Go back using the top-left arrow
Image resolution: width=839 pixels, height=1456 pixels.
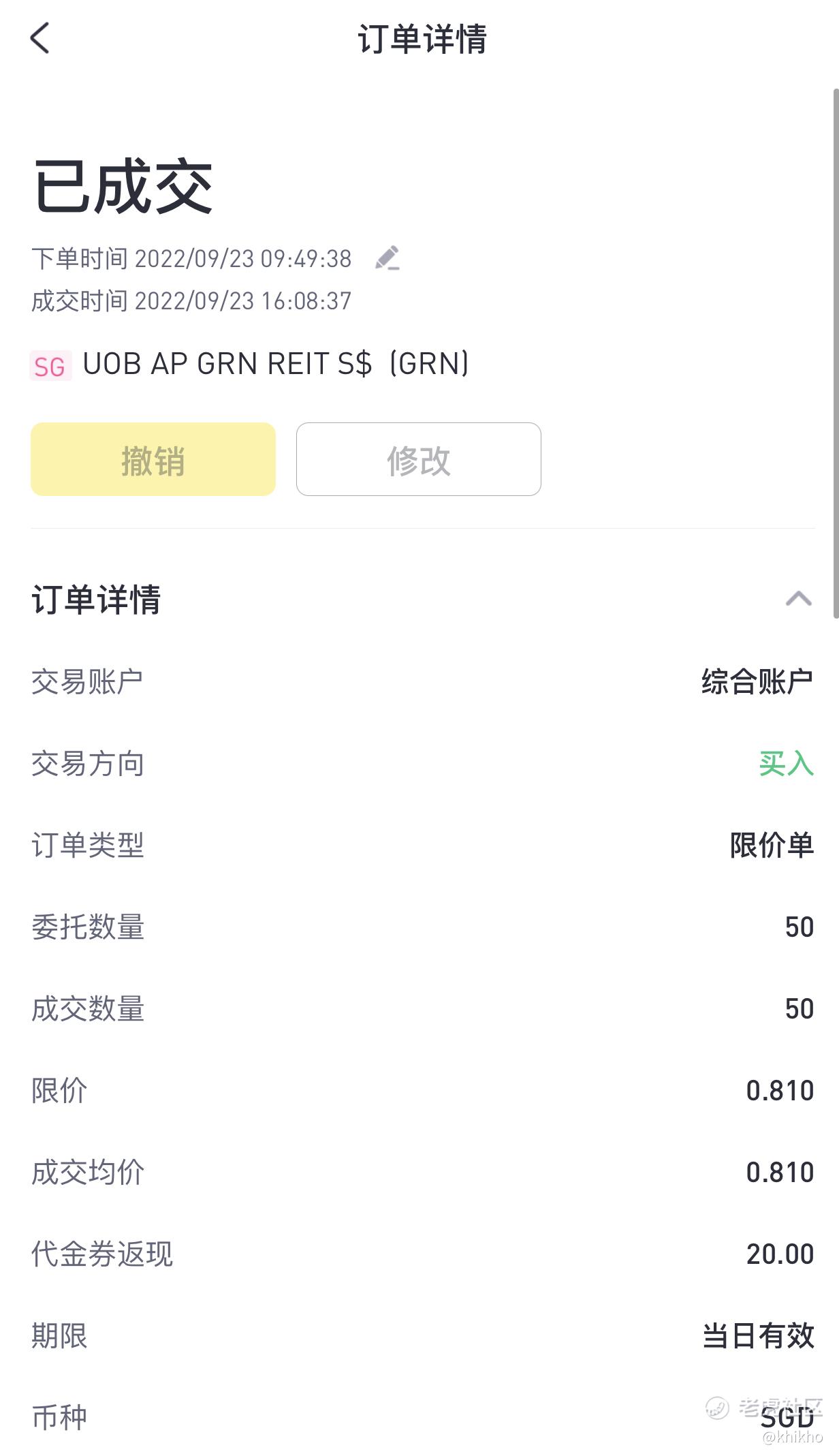tap(40, 37)
